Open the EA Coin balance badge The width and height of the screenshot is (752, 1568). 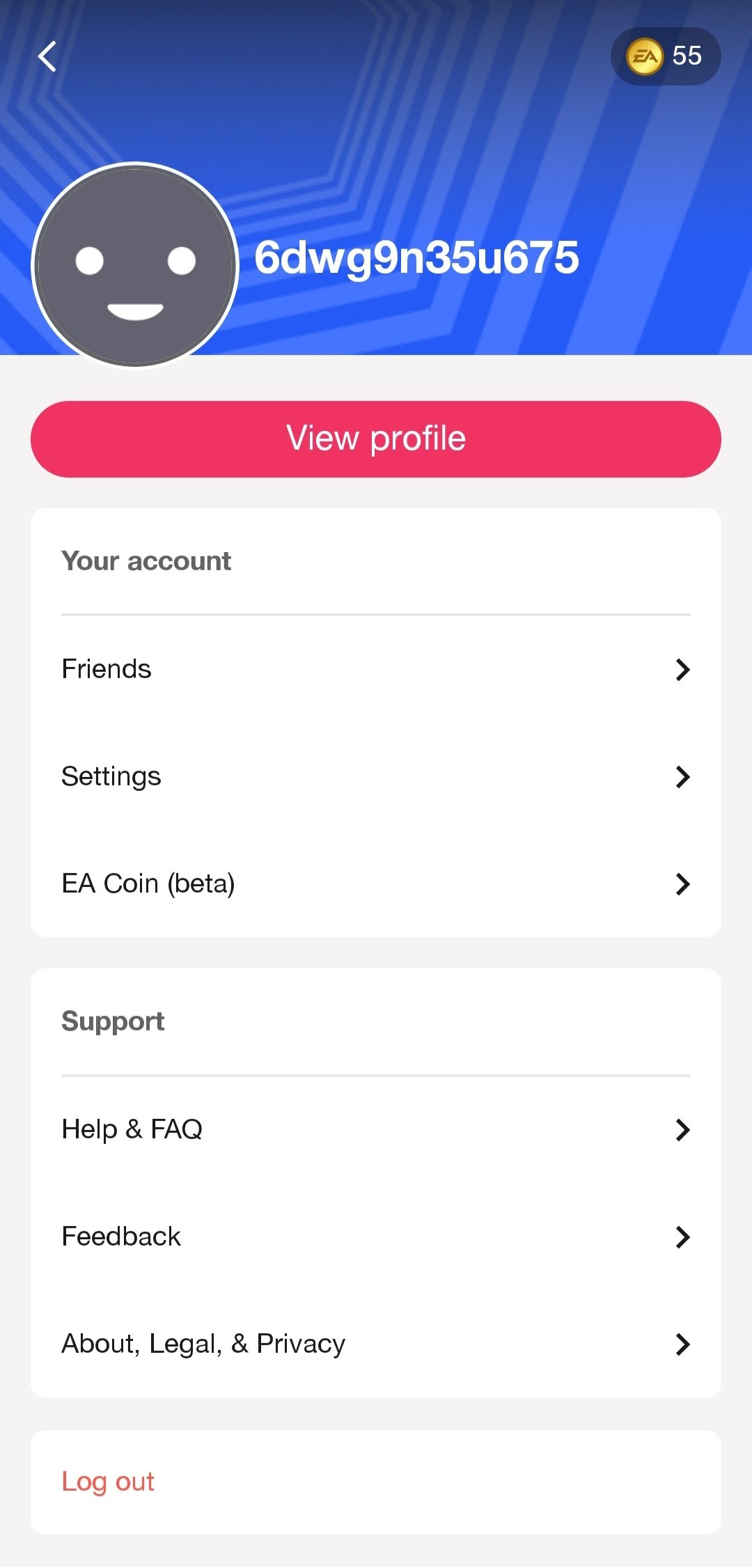tap(665, 56)
